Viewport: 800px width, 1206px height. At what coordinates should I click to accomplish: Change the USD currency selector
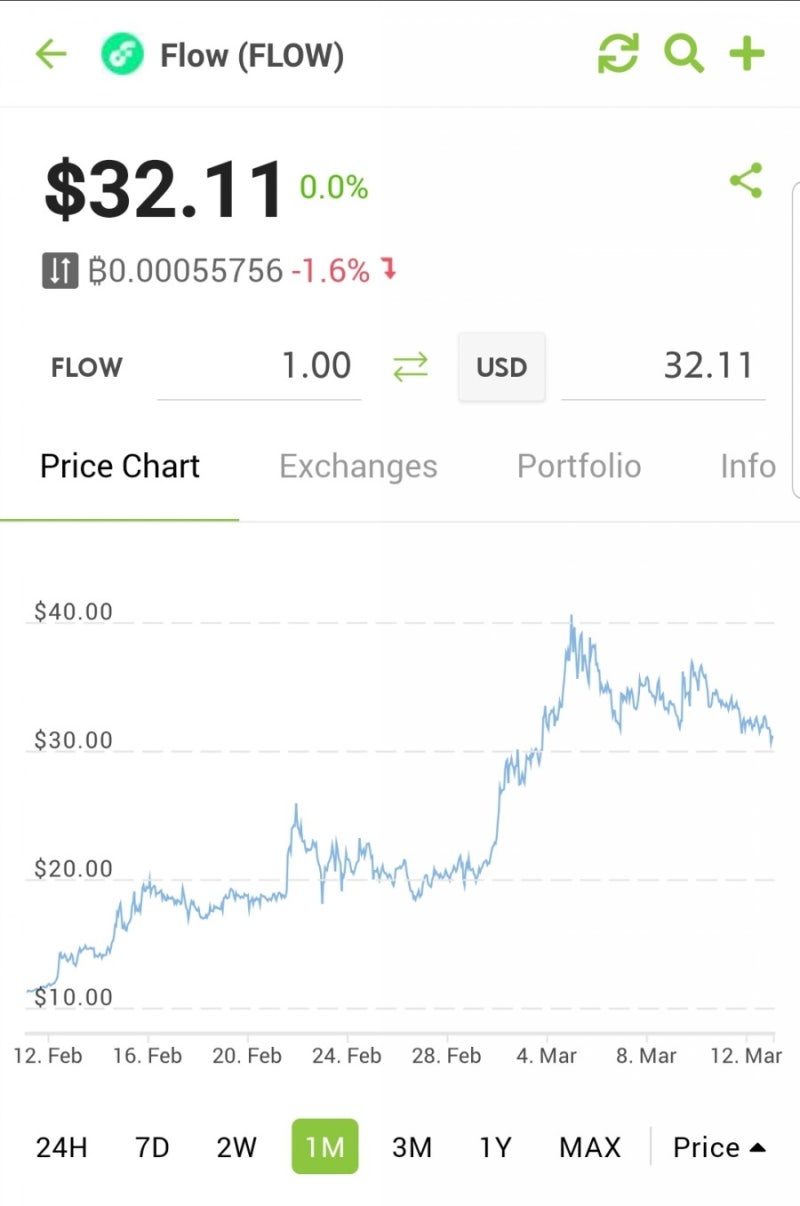(501, 367)
